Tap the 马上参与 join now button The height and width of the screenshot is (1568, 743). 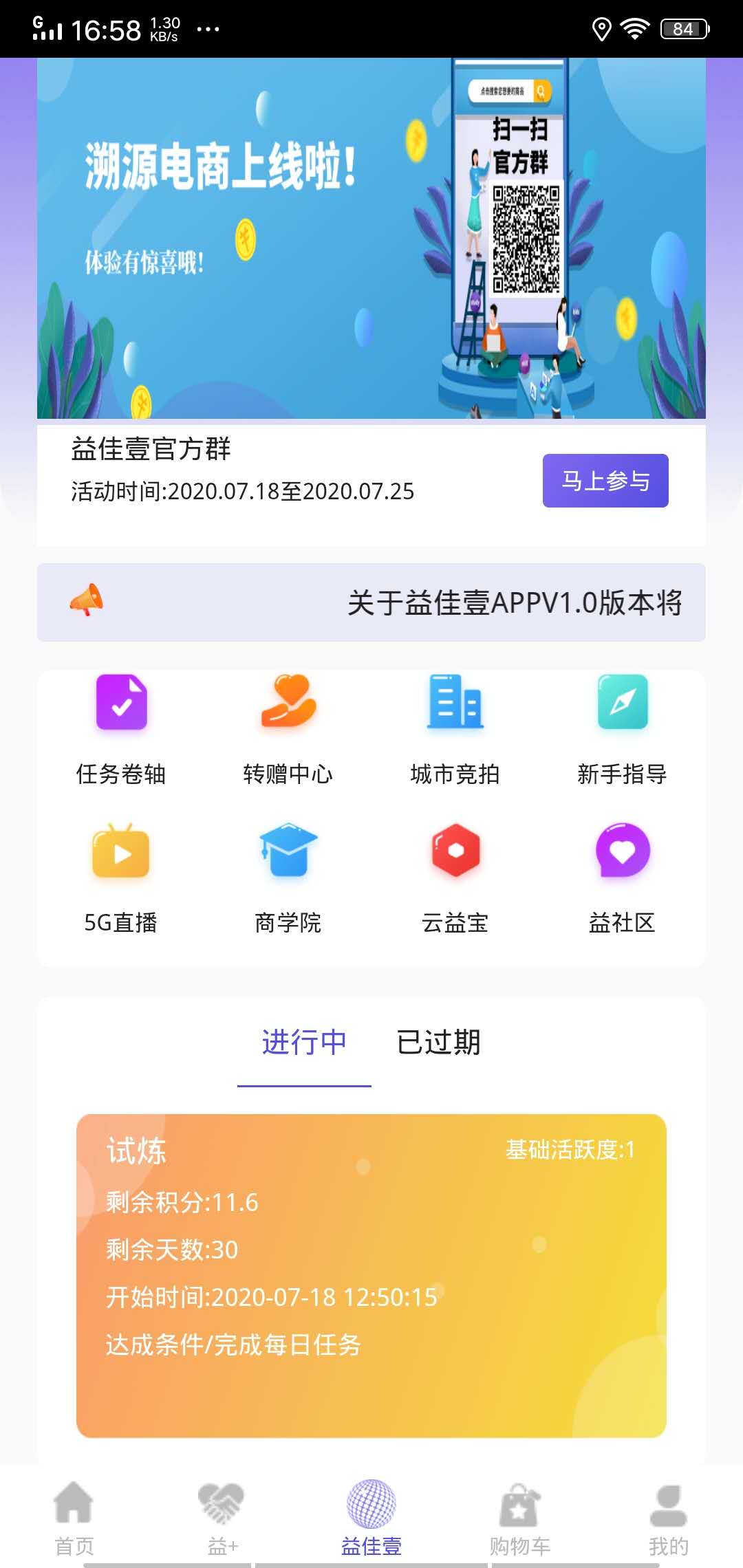pyautogui.click(x=604, y=480)
